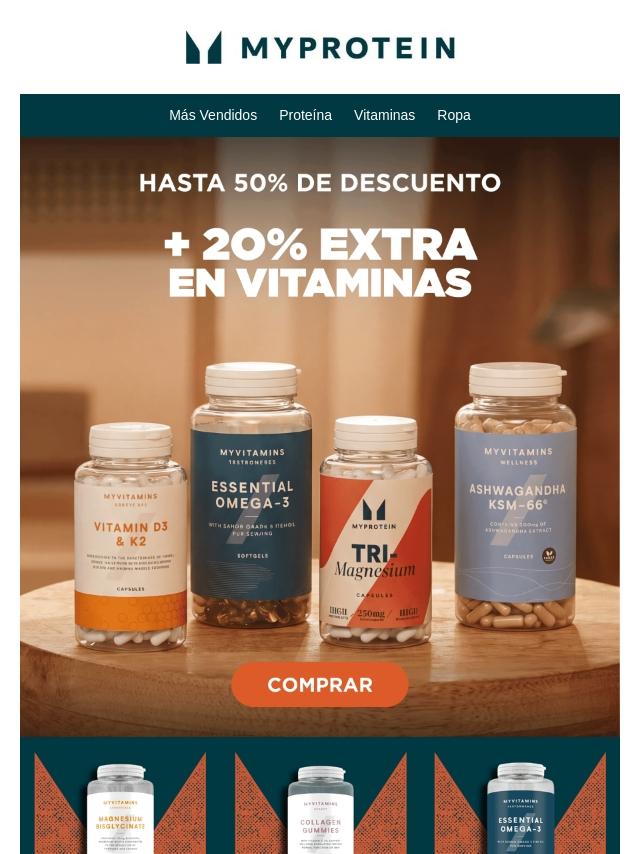Open the Collagen Gummies product tile
This screenshot has height=854, width=640.
coord(320,804)
